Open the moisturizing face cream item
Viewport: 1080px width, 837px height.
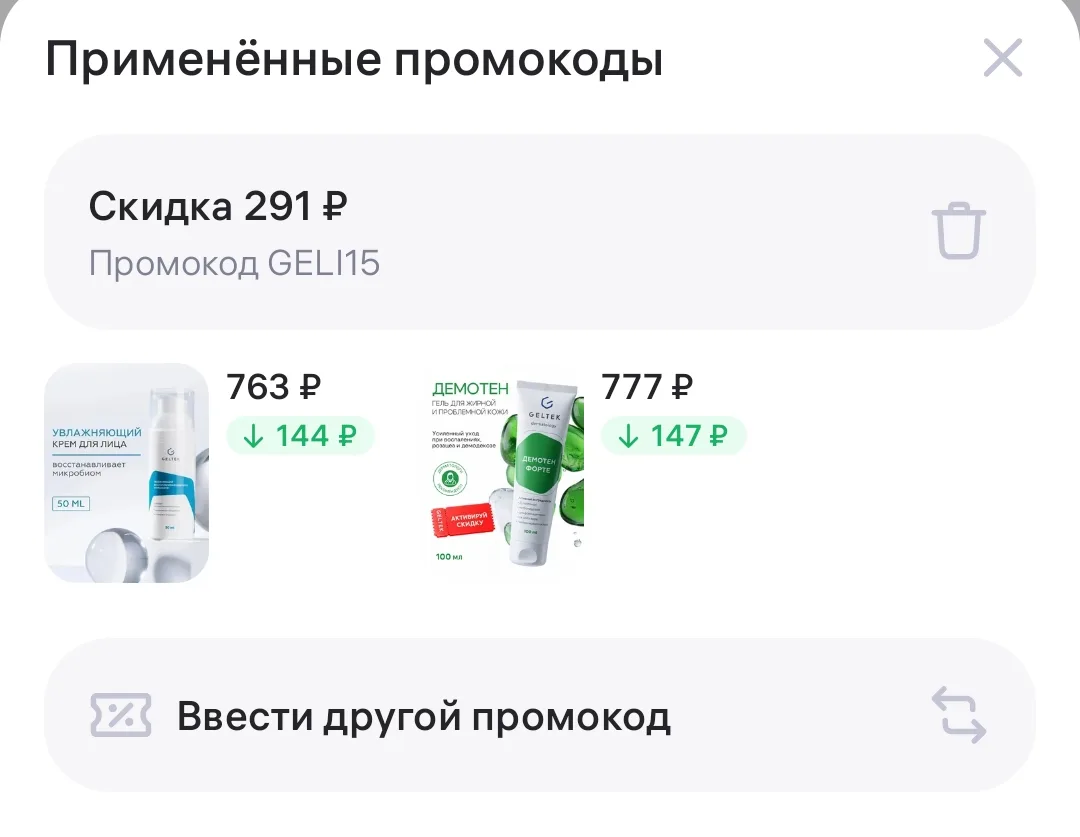click(127, 473)
